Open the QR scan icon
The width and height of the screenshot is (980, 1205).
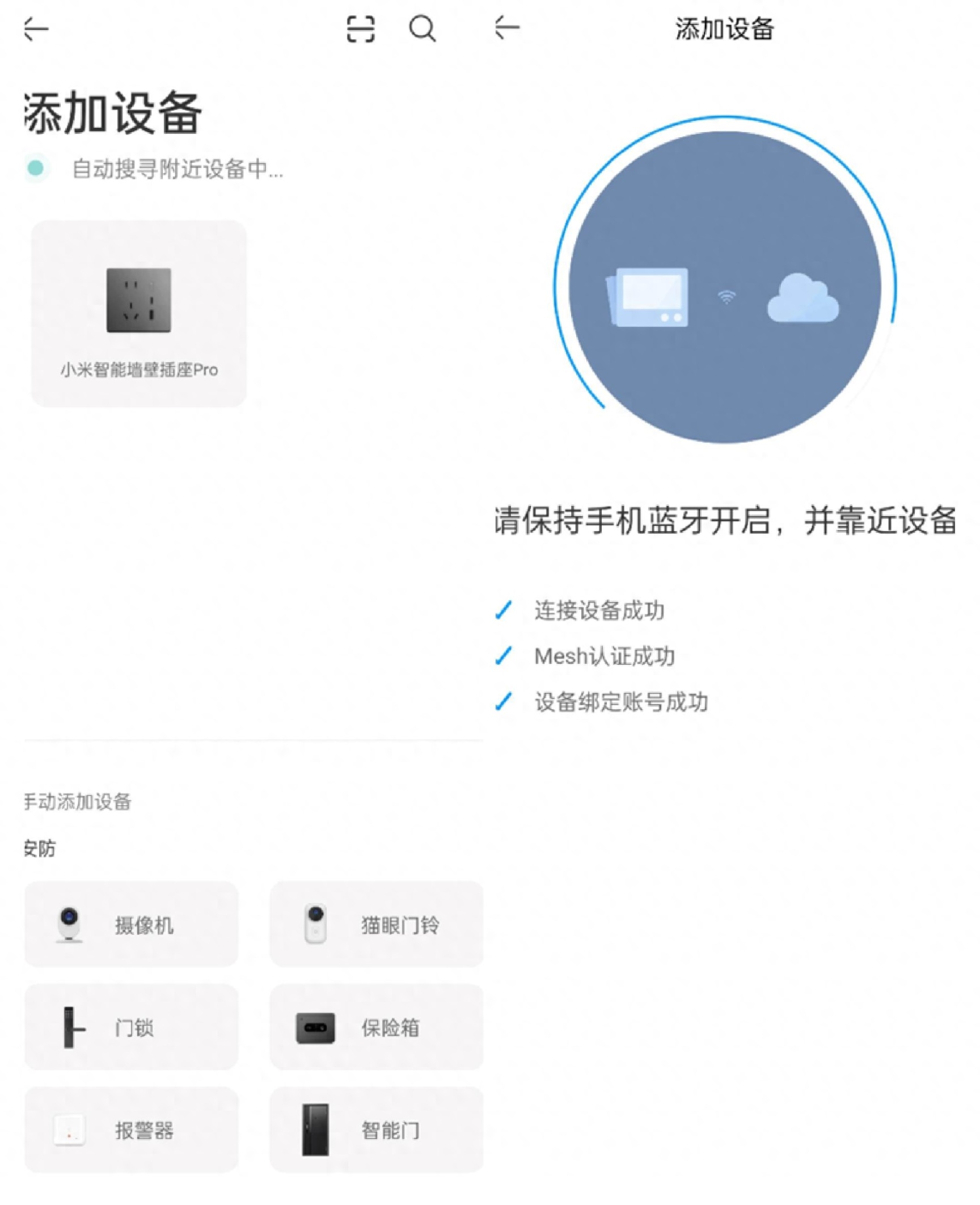tap(361, 29)
